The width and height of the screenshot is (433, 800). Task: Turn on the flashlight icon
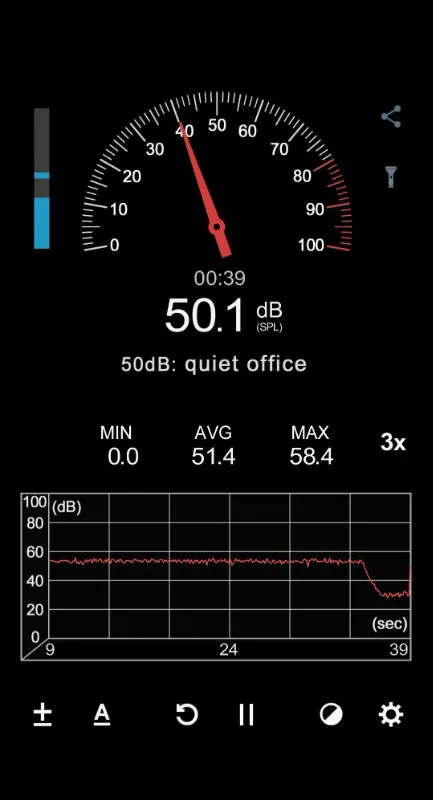coord(391,177)
